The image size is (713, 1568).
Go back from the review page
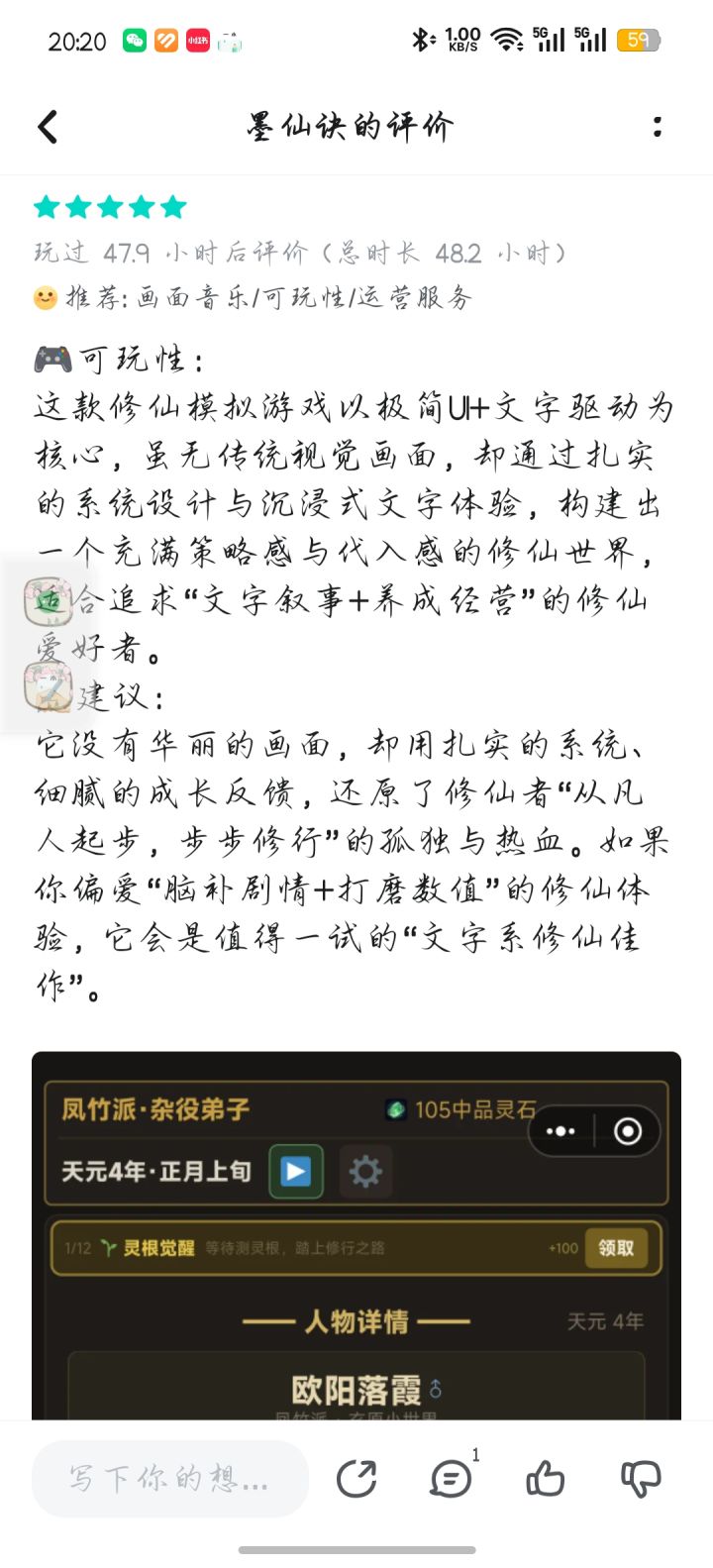pyautogui.click(x=48, y=127)
